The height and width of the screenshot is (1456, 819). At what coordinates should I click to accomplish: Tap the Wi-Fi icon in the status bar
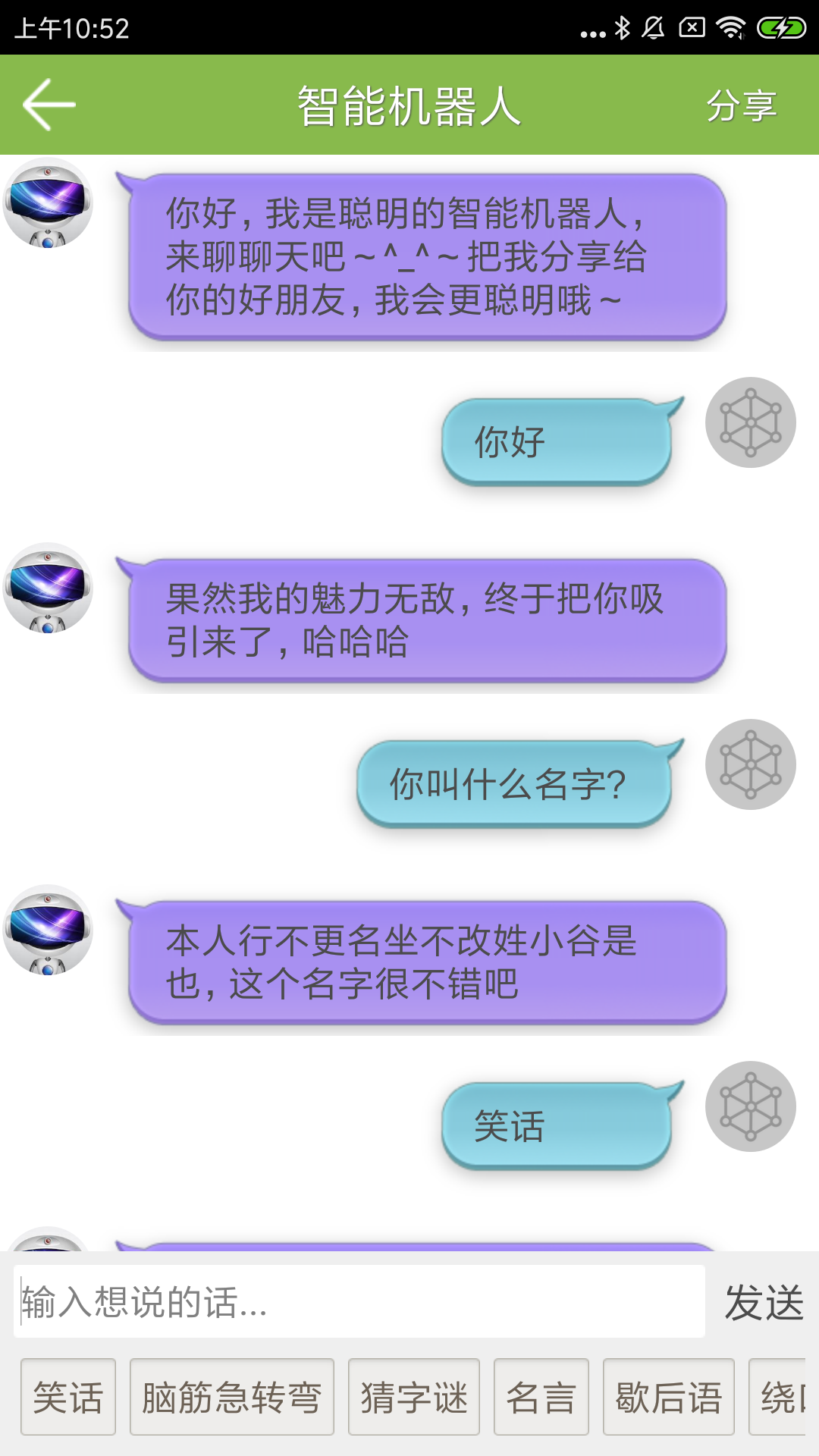(x=730, y=27)
